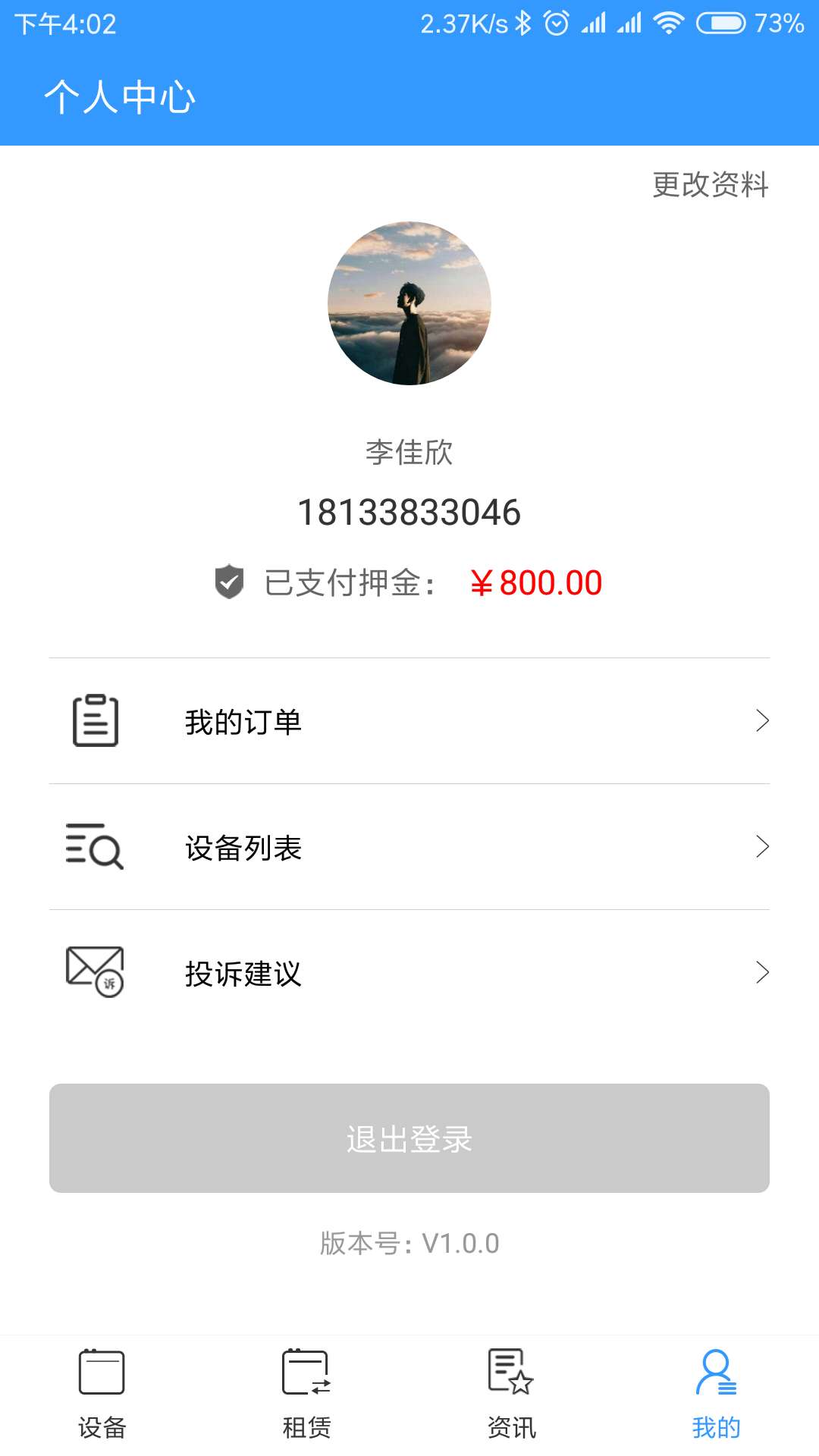
Task: Tap the user avatar photo
Action: click(409, 303)
